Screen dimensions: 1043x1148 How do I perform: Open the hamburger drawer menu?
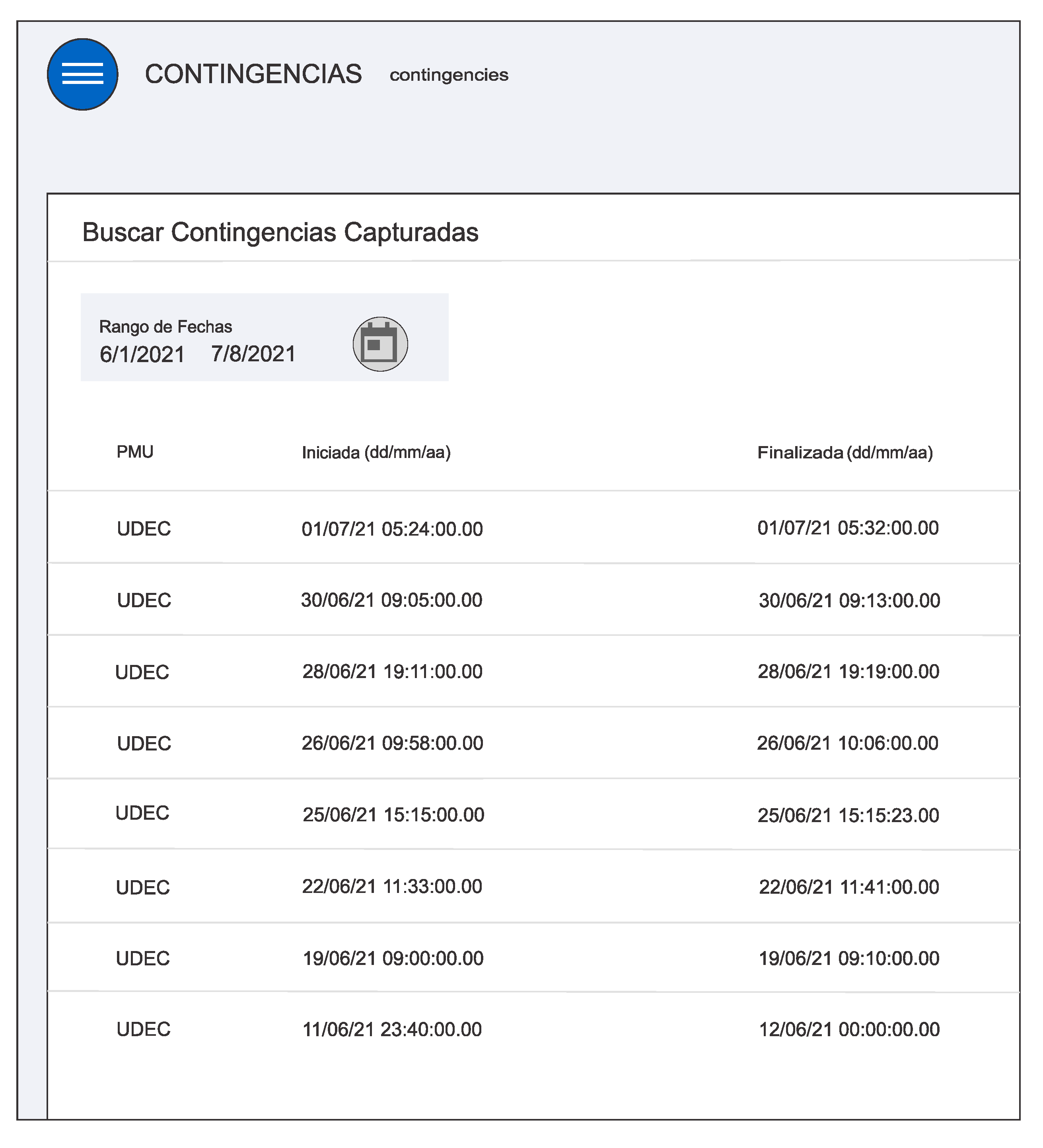click(83, 74)
